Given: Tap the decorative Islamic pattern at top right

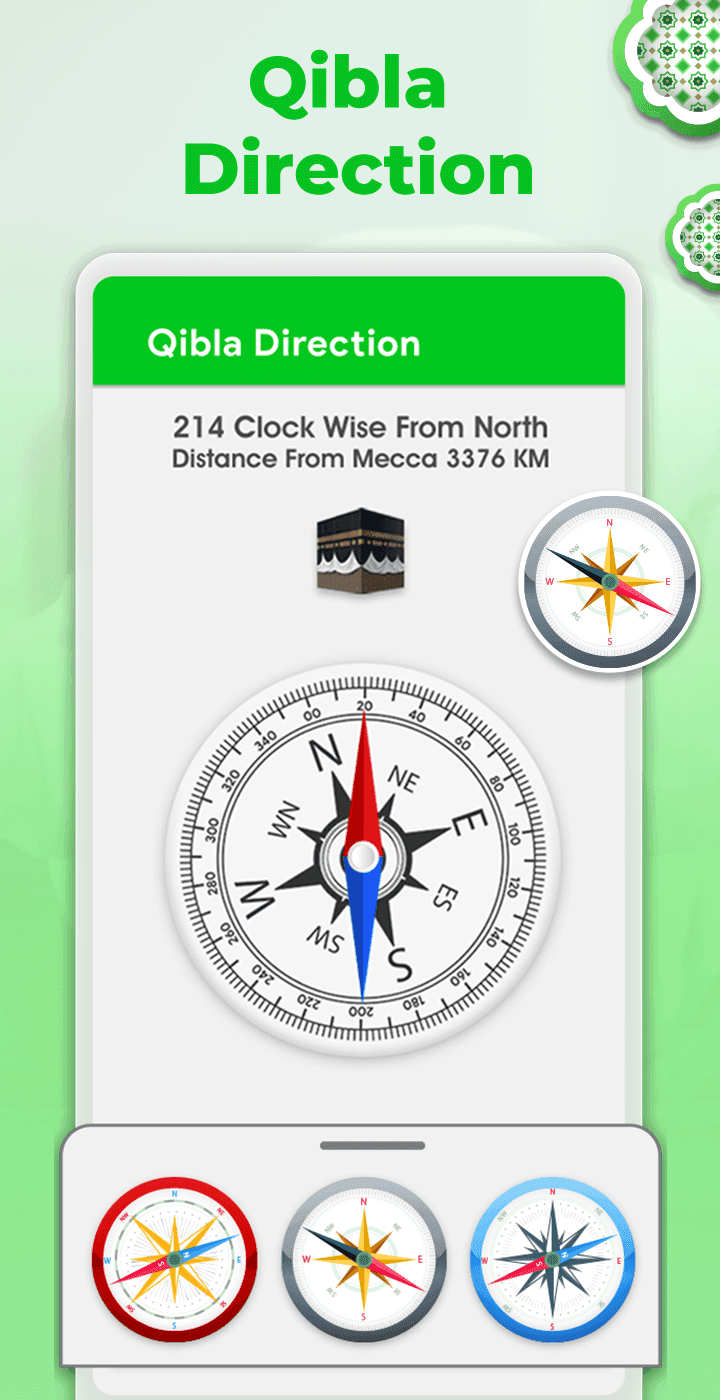Looking at the screenshot, I should coord(688,60).
